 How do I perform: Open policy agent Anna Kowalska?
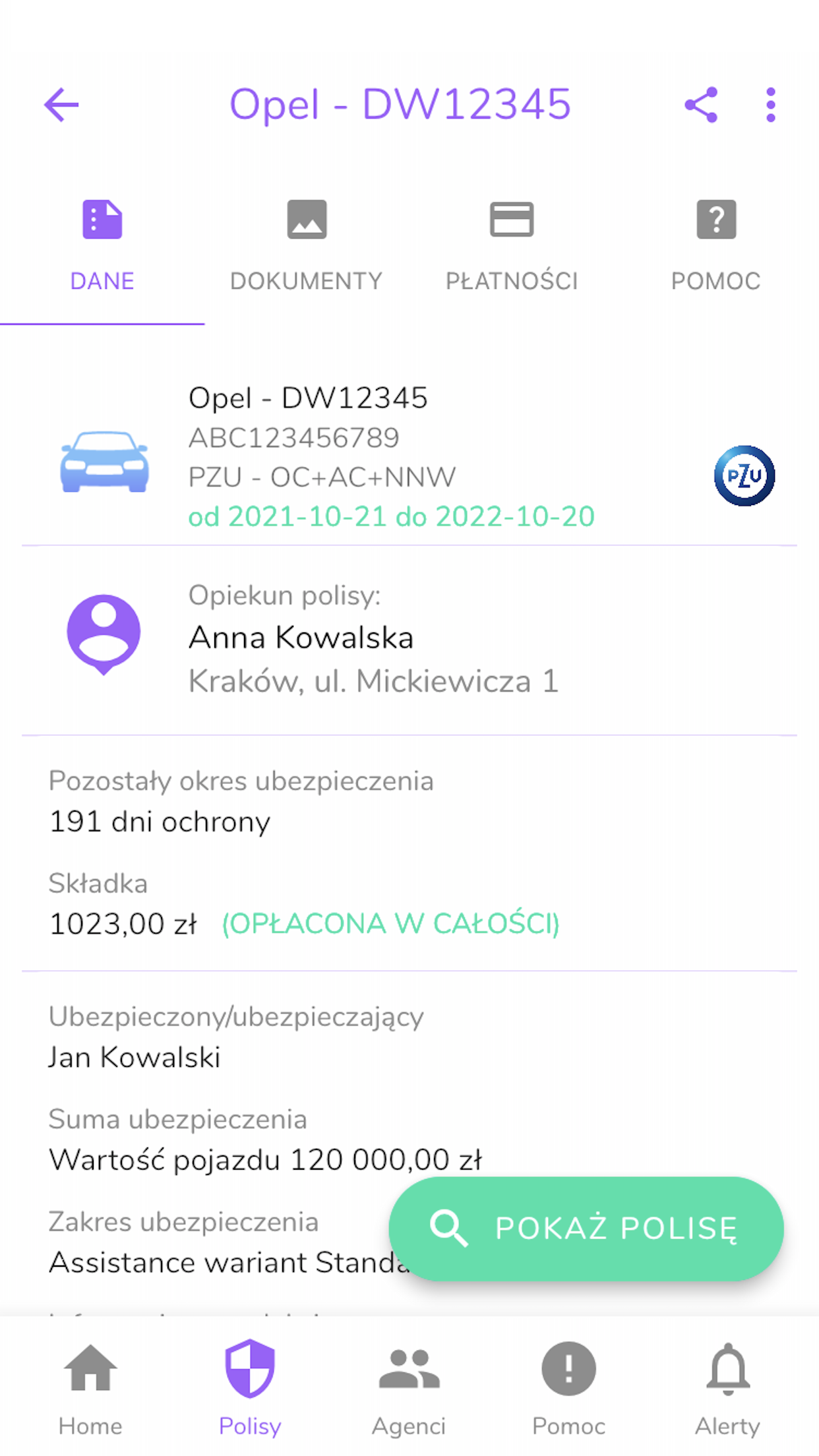coord(300,638)
